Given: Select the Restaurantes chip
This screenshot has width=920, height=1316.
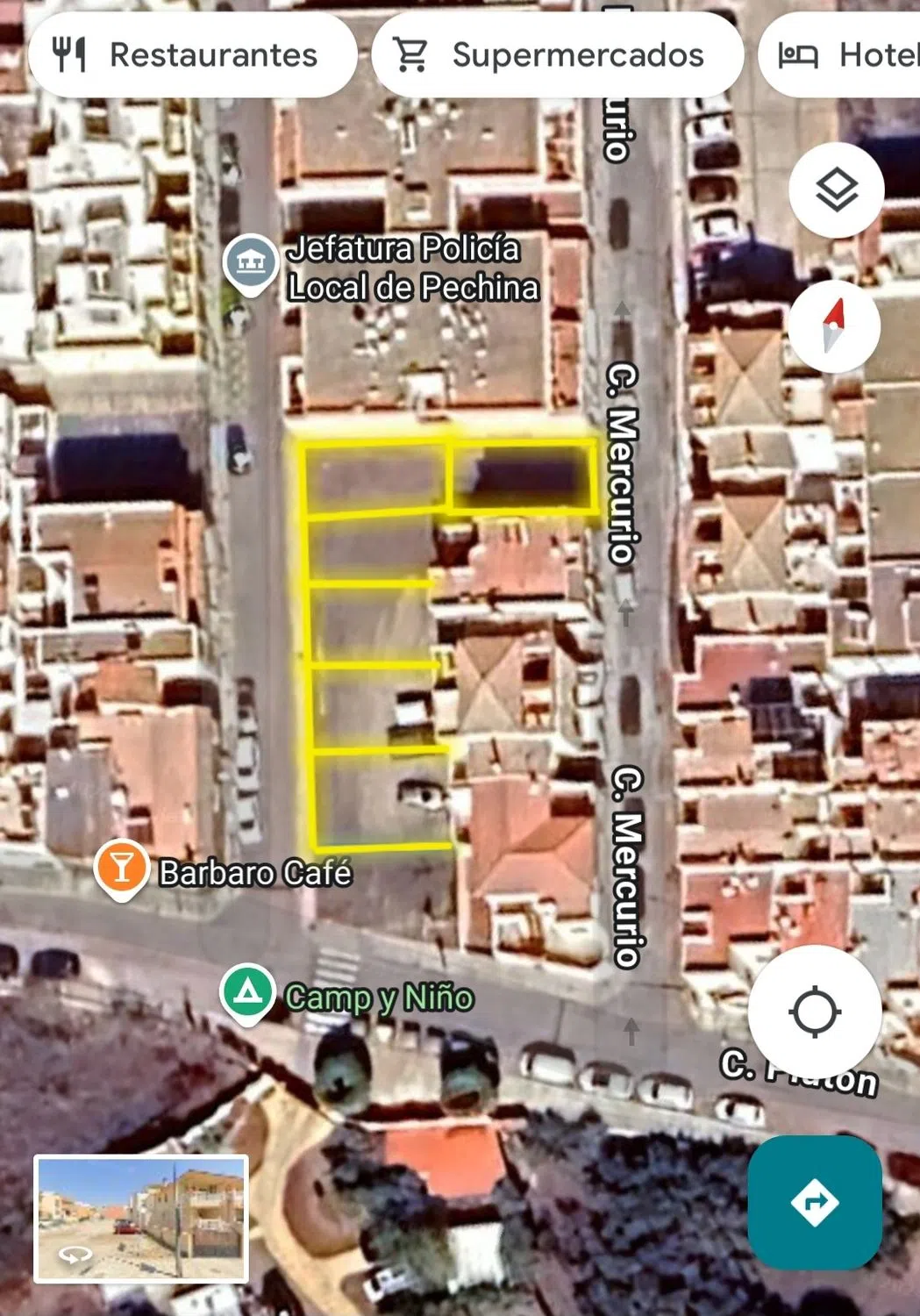Looking at the screenshot, I should click(192, 55).
